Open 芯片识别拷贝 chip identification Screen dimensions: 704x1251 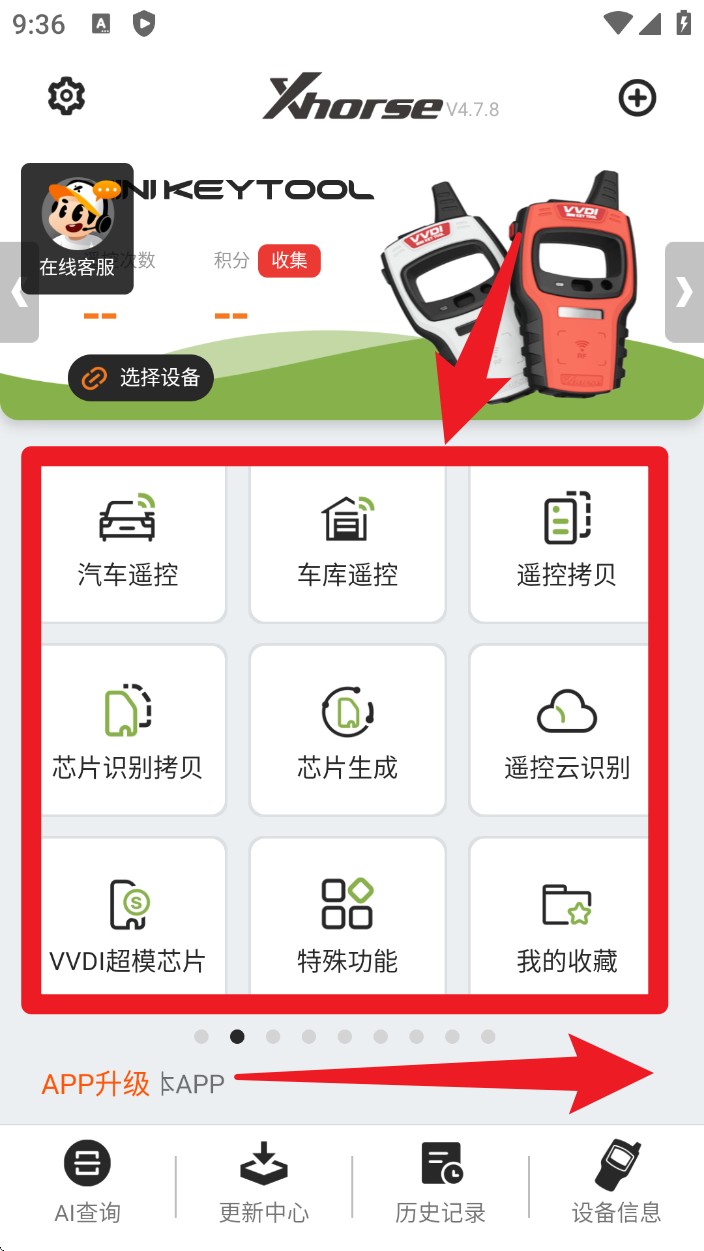point(128,732)
